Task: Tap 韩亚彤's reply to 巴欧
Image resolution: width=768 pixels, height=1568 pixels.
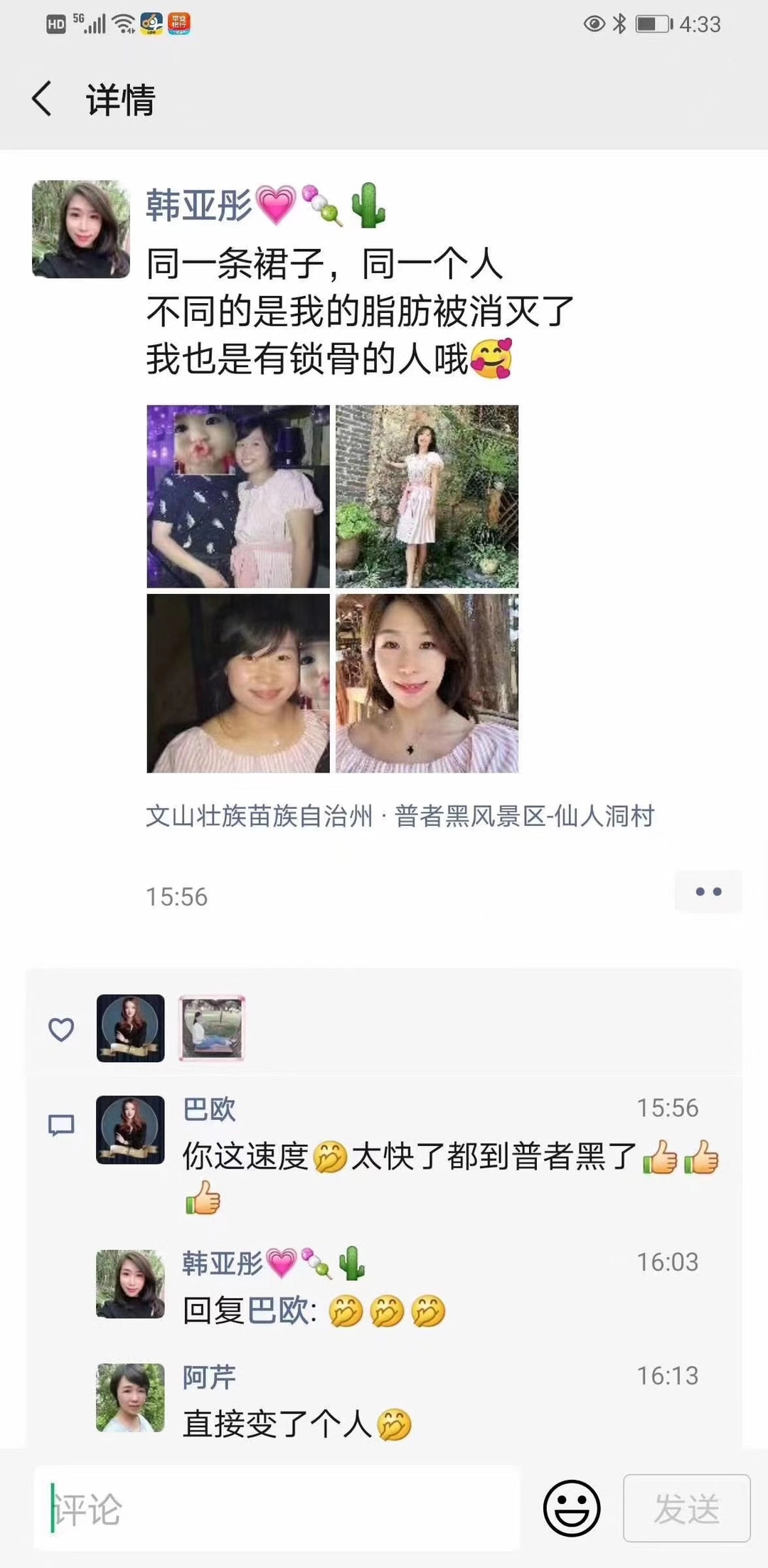Action: point(313,1310)
